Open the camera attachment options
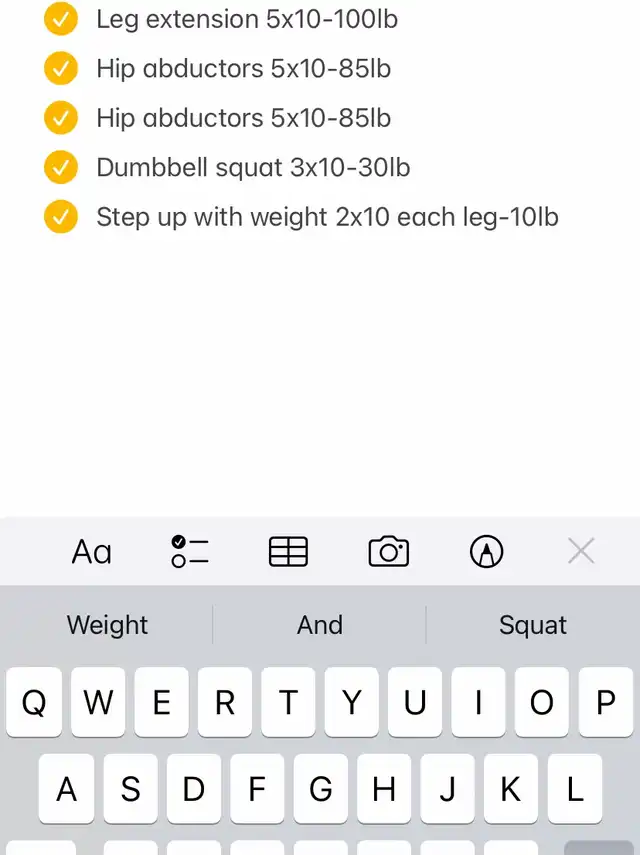 pyautogui.click(x=388, y=551)
